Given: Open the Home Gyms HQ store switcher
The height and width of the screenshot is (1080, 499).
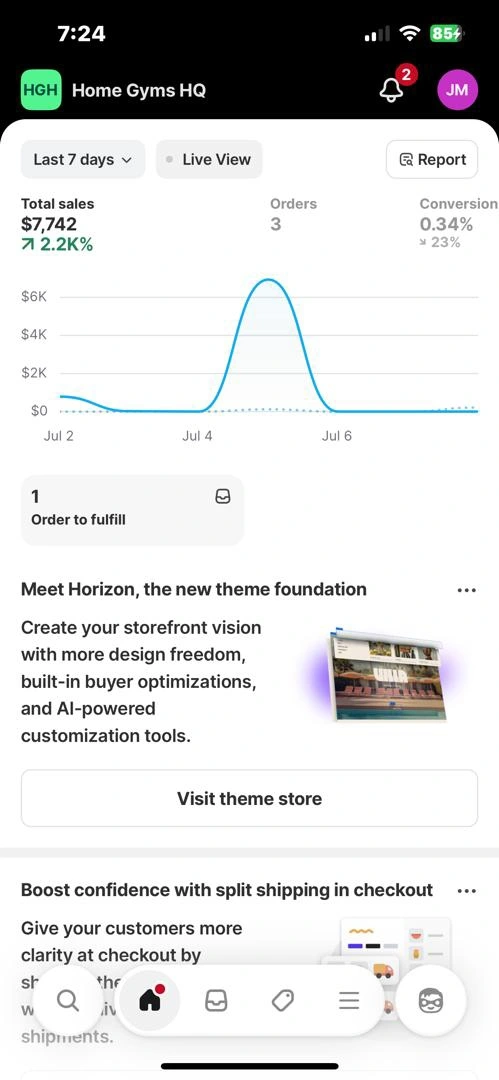Looking at the screenshot, I should pyautogui.click(x=114, y=90).
